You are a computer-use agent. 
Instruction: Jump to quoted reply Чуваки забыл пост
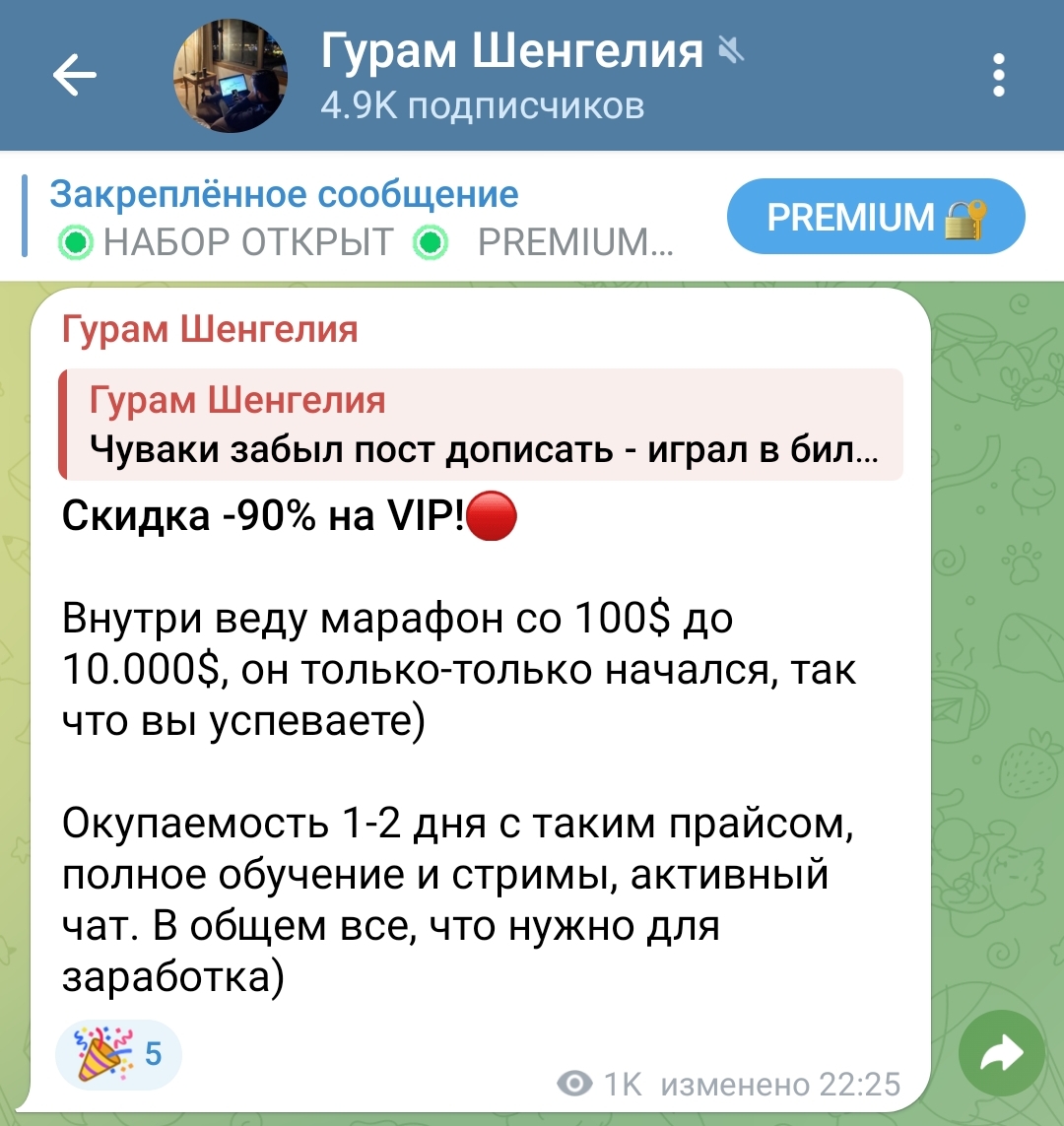(481, 425)
